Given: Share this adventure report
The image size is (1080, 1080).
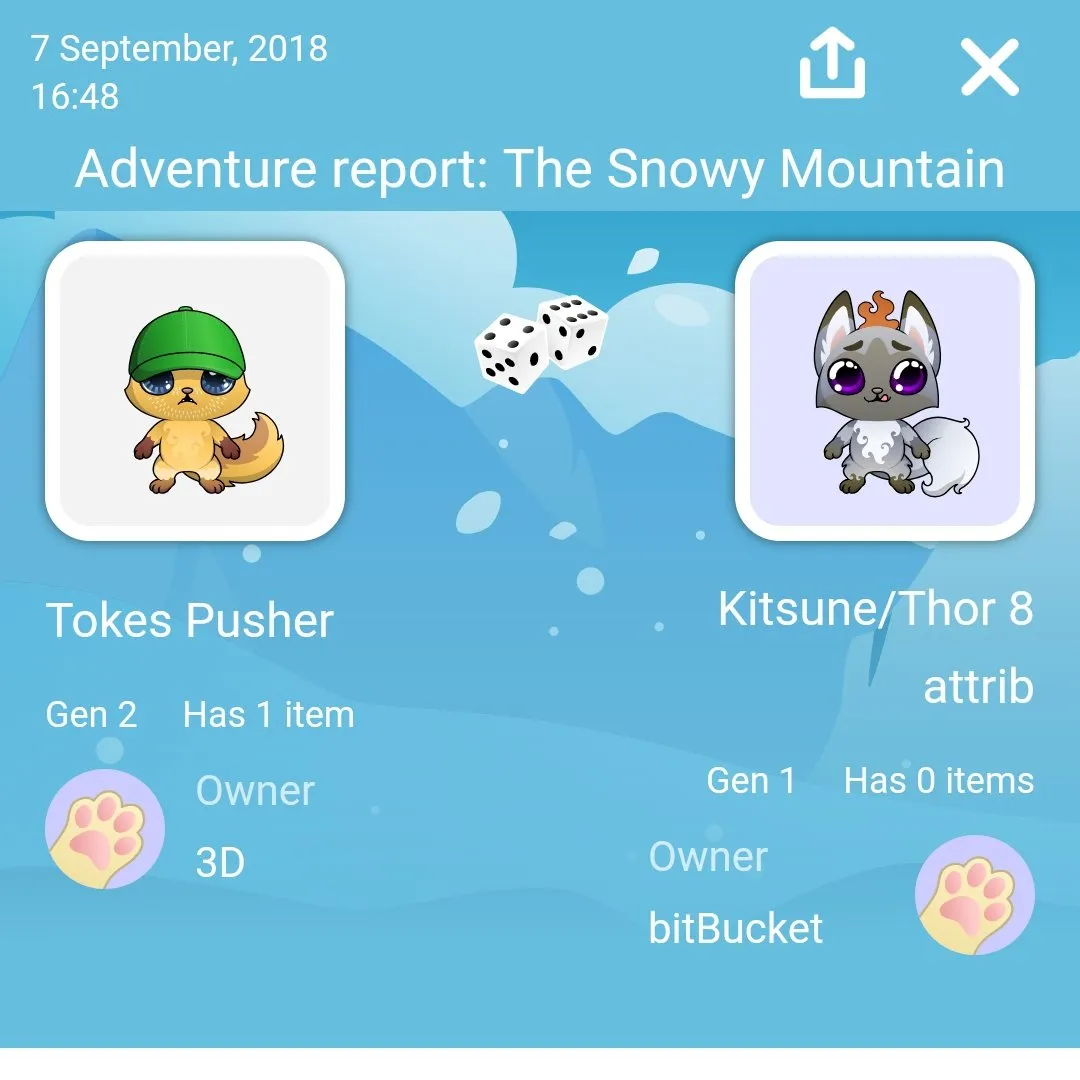Looking at the screenshot, I should (832, 66).
